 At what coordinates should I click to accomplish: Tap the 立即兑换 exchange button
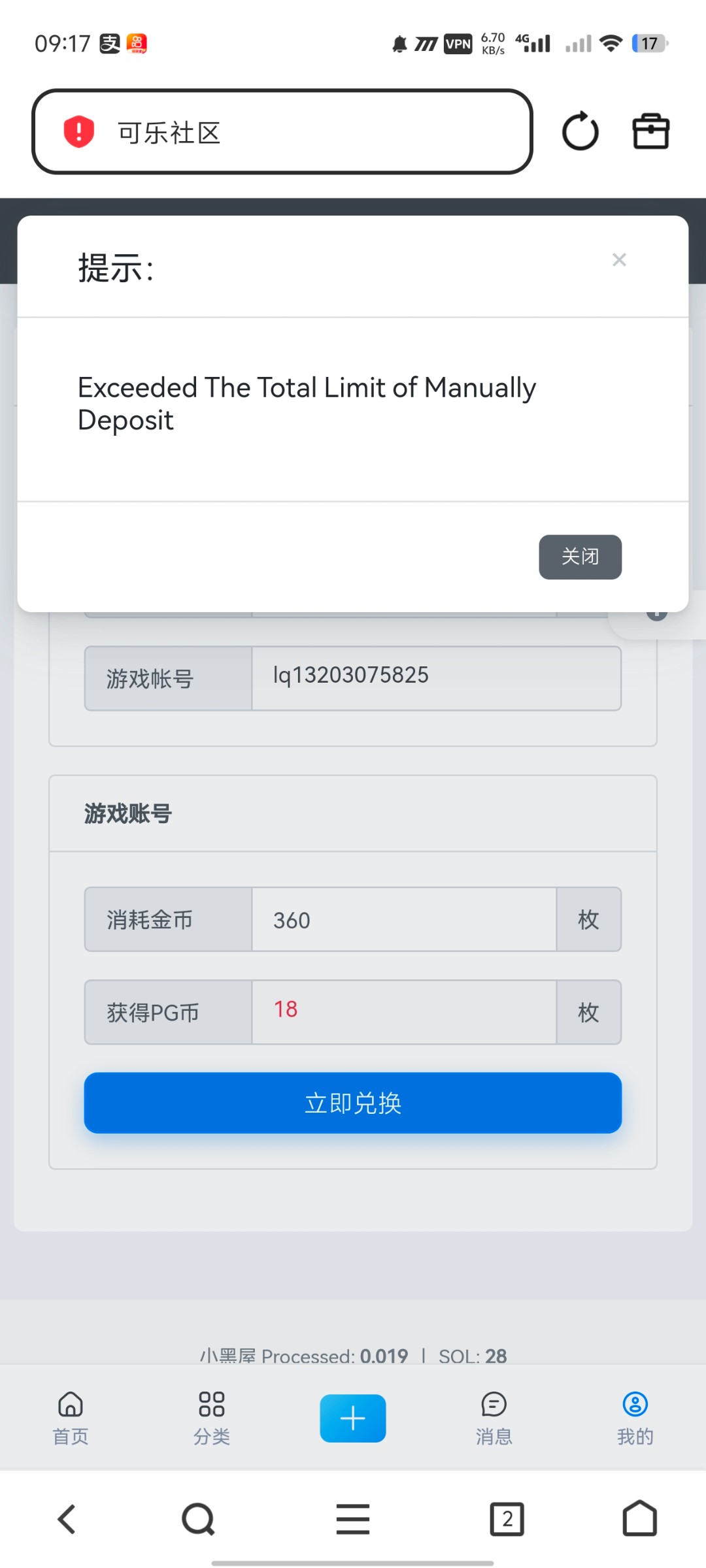coord(353,1103)
